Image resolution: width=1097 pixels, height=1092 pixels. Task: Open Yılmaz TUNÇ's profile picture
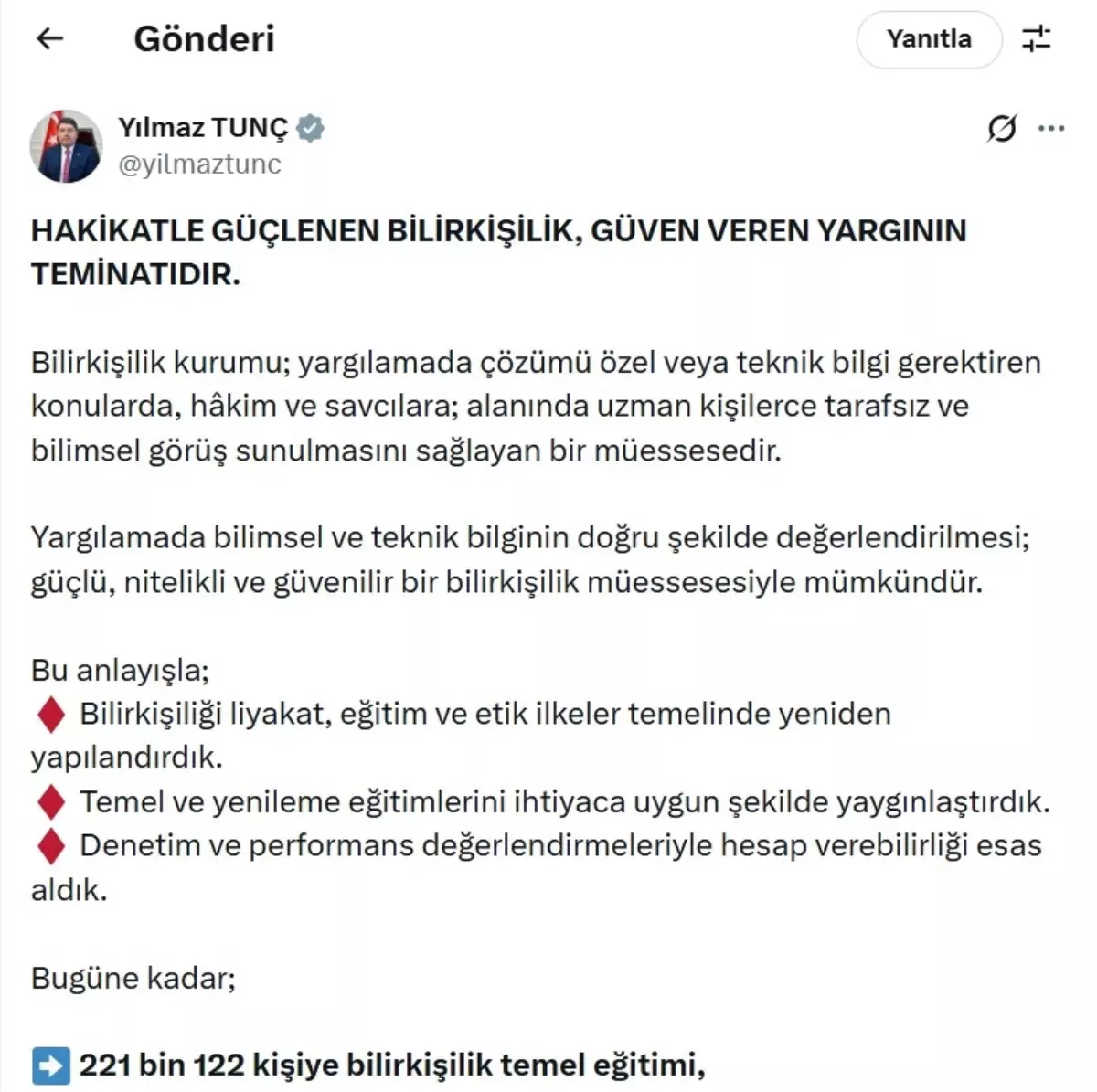coord(66,146)
